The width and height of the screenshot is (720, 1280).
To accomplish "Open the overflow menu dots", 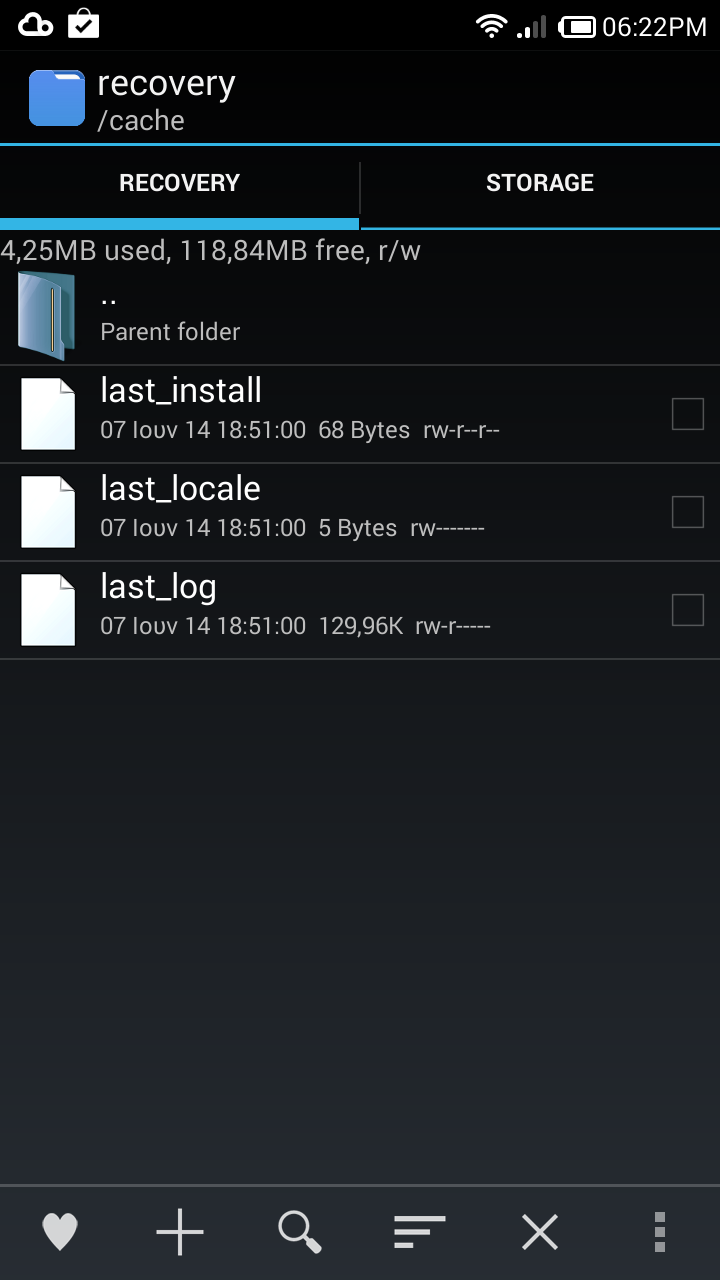I will [659, 1232].
